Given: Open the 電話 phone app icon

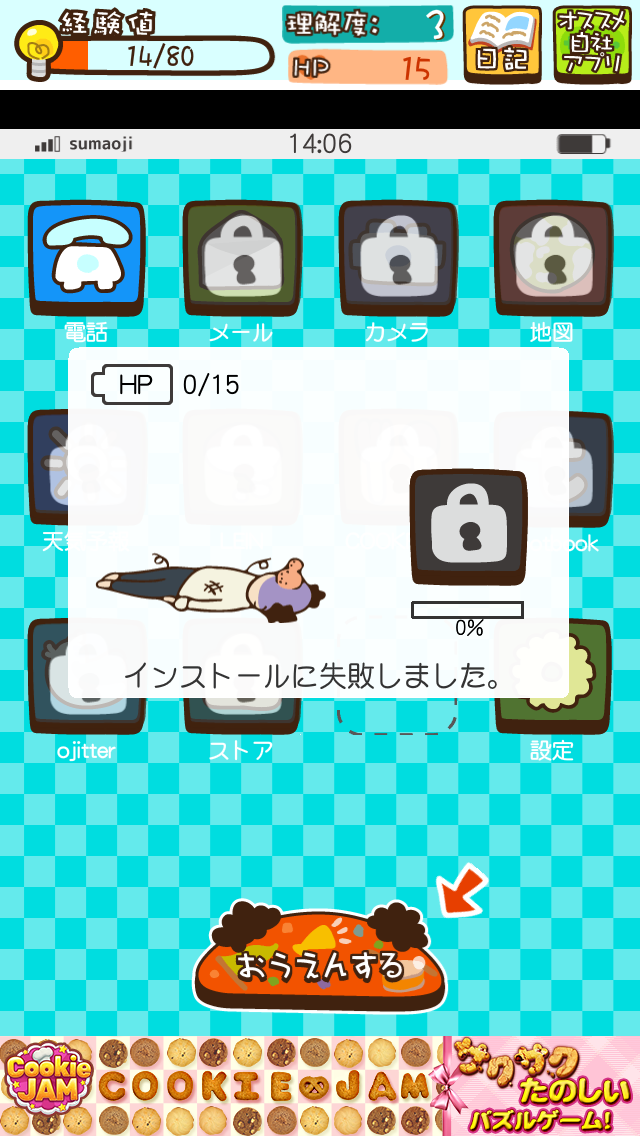Looking at the screenshot, I should [x=86, y=260].
